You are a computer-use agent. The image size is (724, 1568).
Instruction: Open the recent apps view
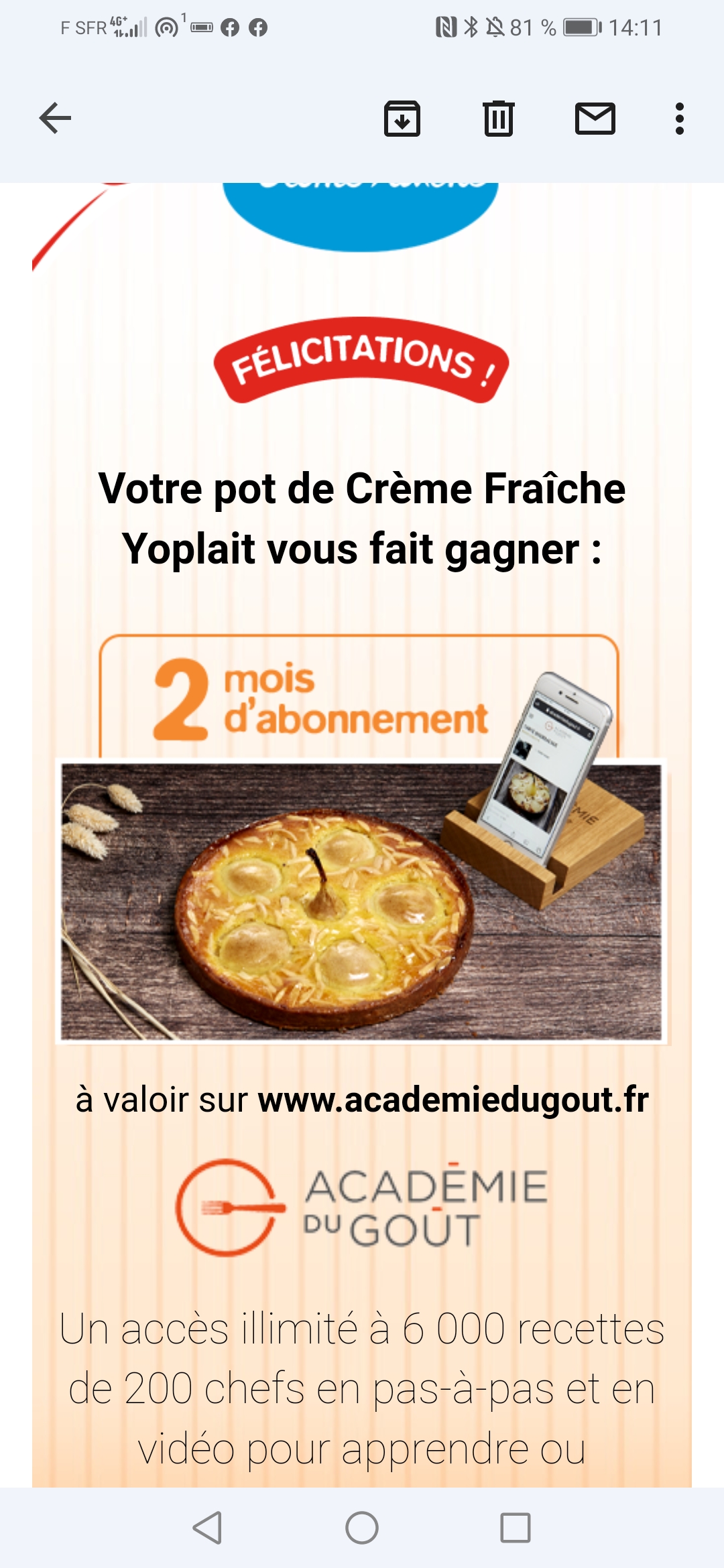(x=516, y=1528)
